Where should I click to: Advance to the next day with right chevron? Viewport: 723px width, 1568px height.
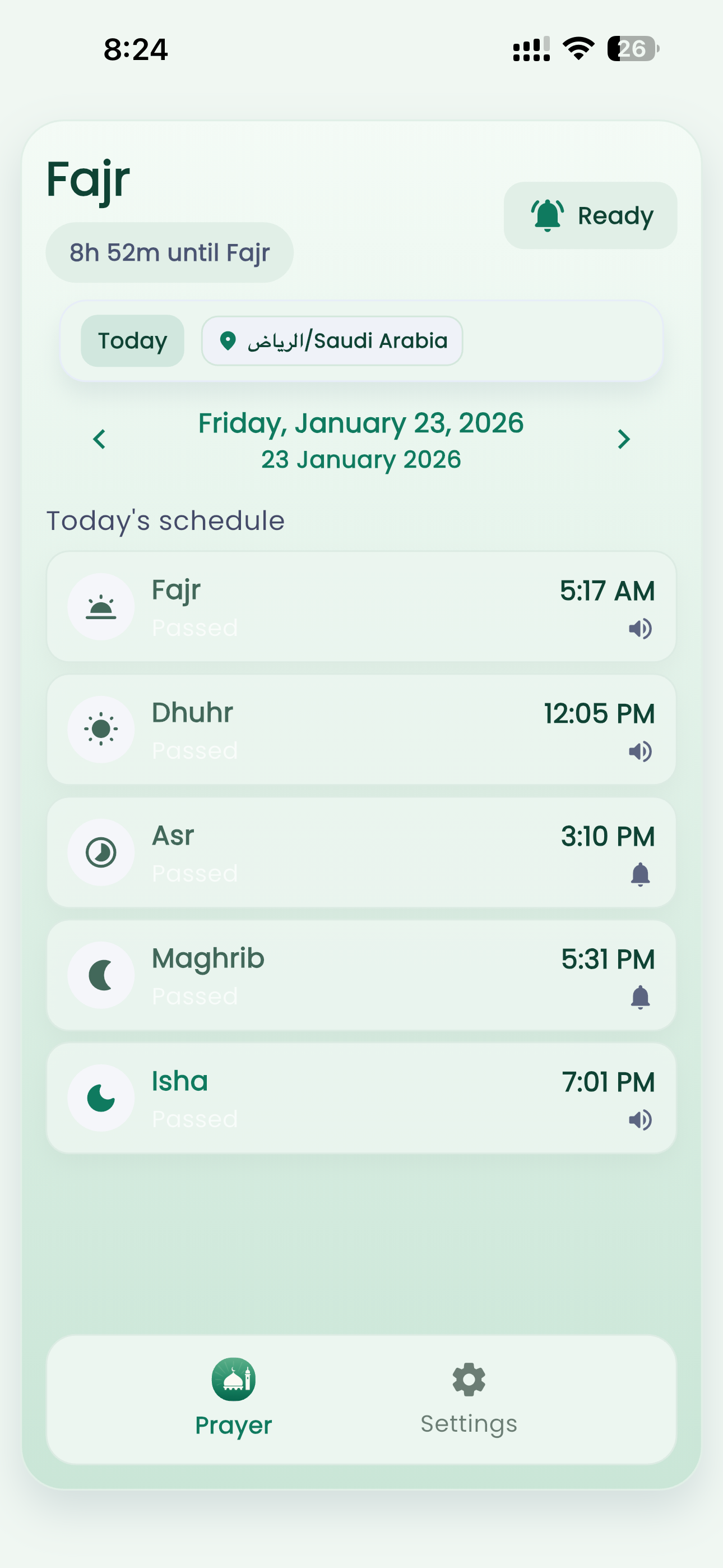pos(623,440)
